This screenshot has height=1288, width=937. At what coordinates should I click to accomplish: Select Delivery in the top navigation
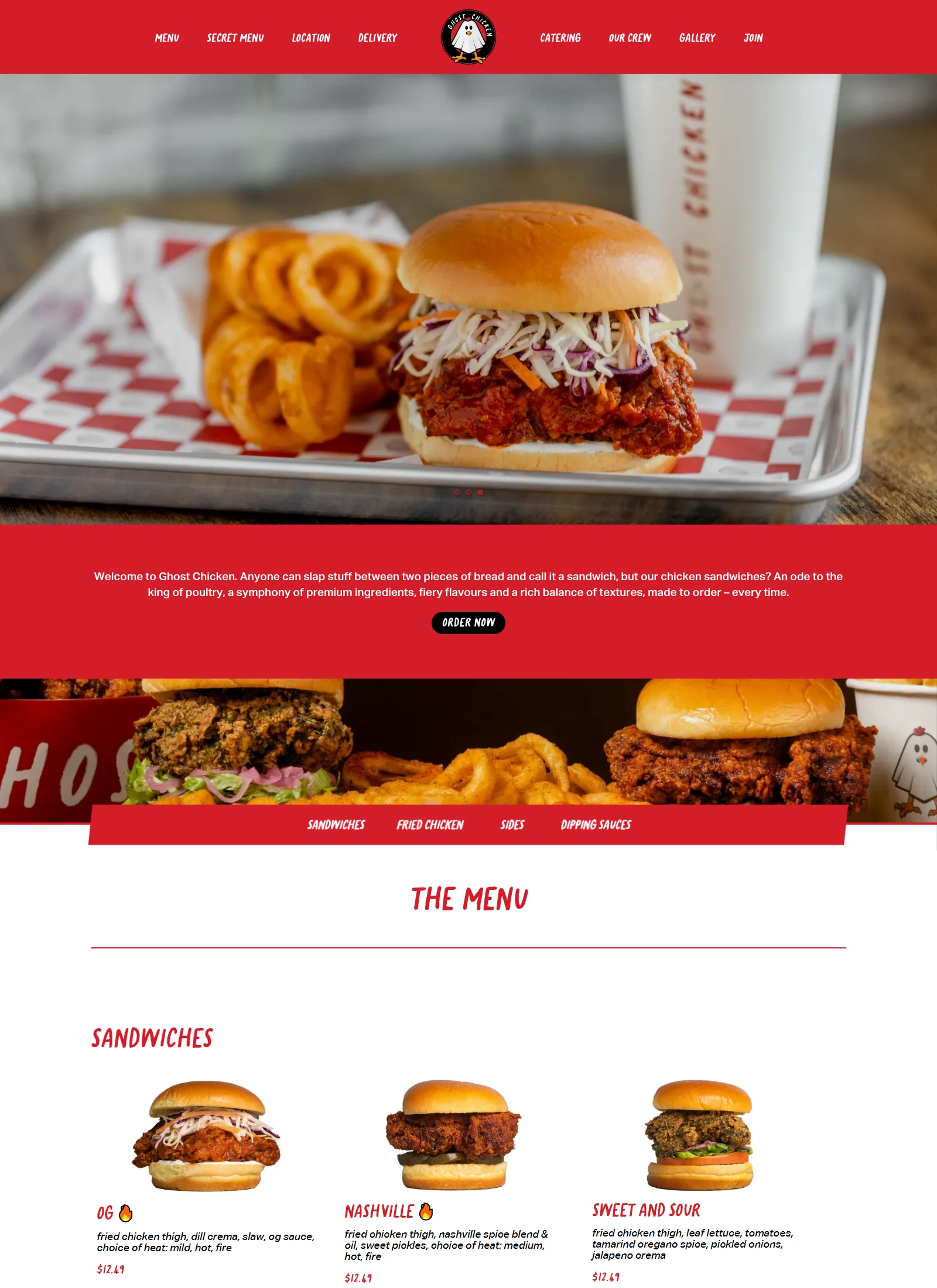(378, 38)
